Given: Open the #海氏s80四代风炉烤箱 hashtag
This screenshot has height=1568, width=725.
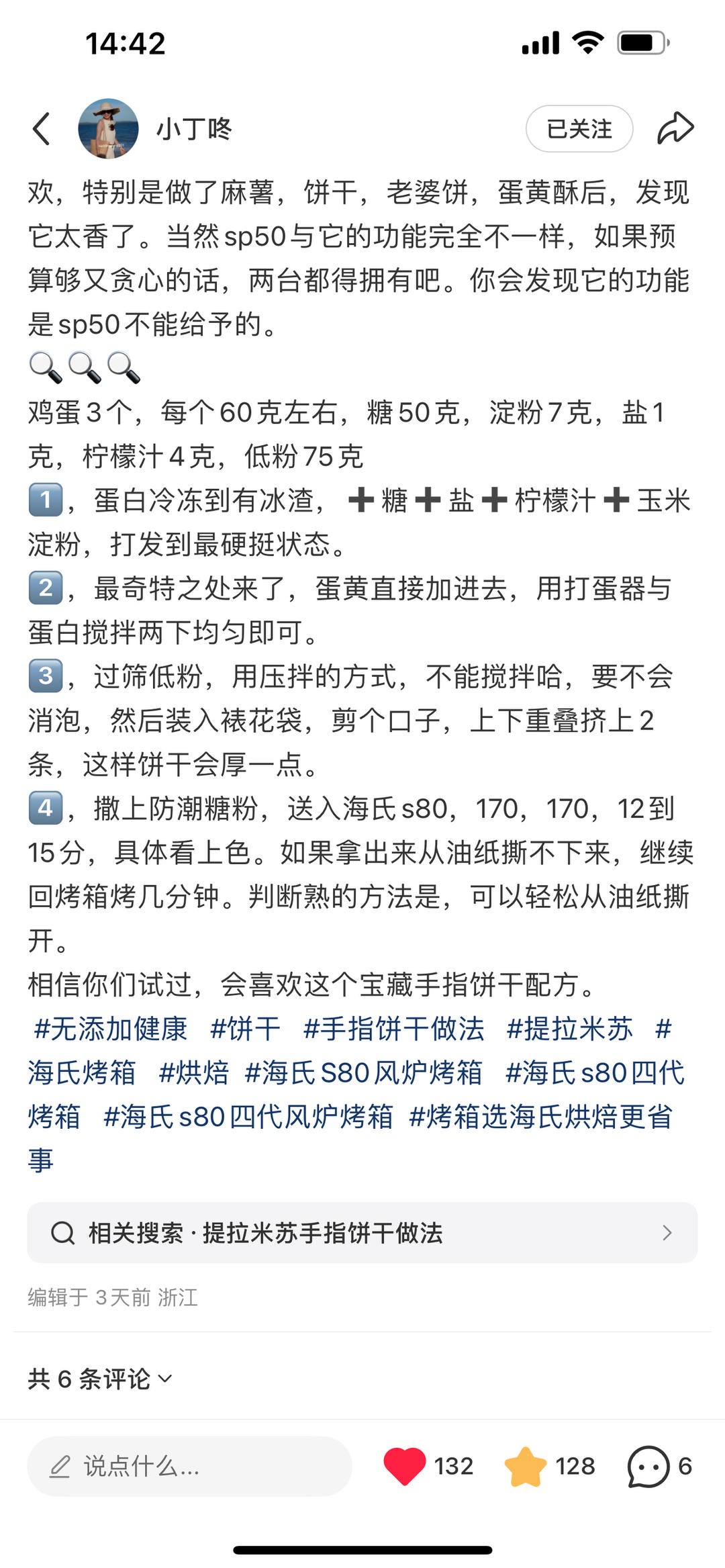Looking at the screenshot, I should tap(248, 1117).
